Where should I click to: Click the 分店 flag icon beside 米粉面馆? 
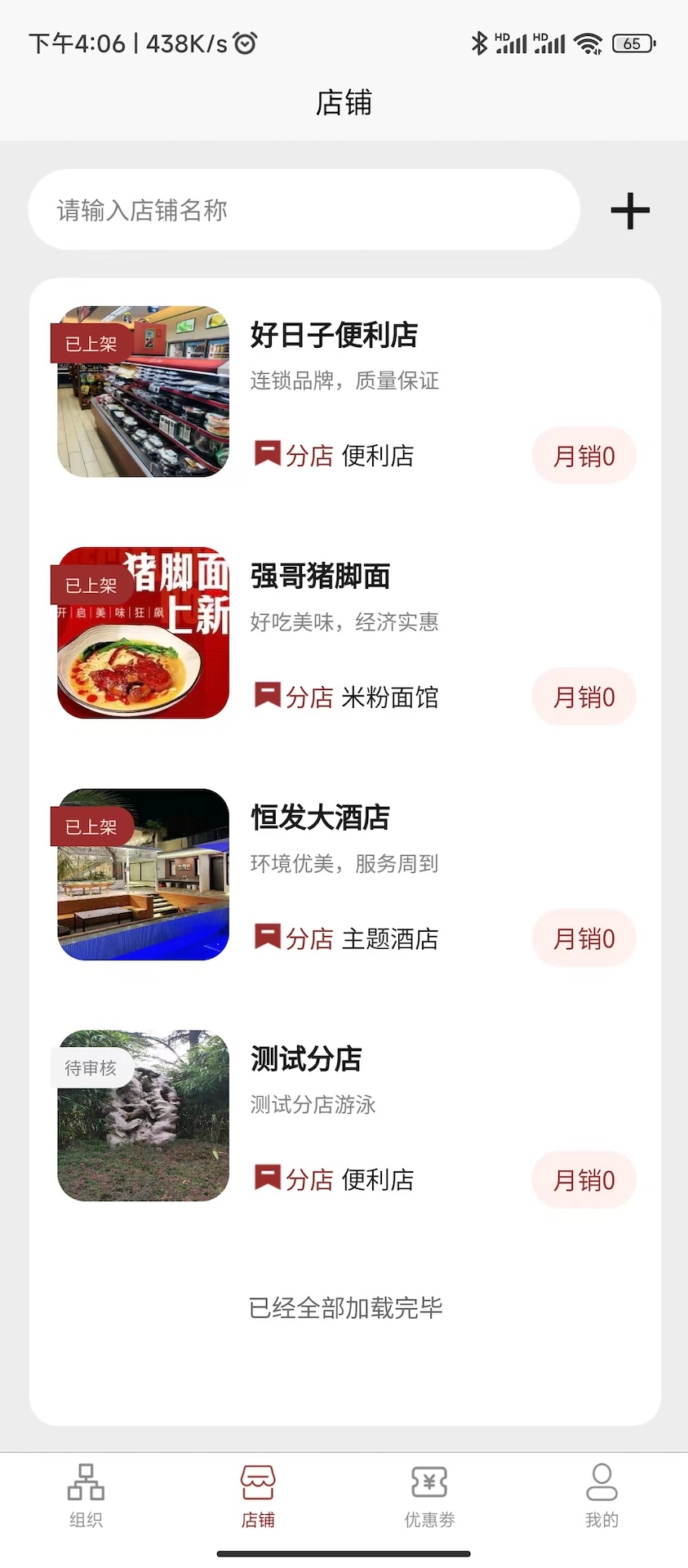(266, 695)
